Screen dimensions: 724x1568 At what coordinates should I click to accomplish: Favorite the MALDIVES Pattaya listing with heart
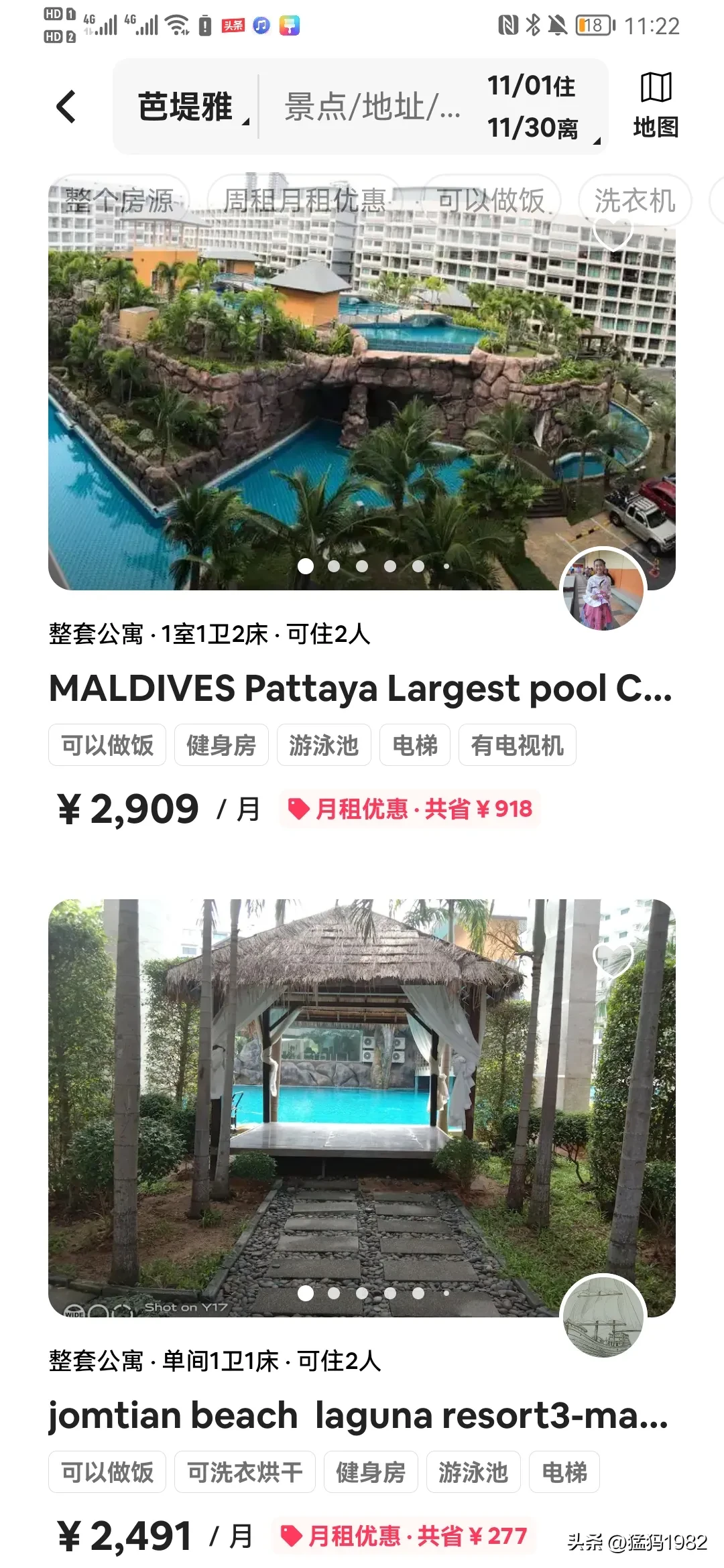[x=613, y=232]
